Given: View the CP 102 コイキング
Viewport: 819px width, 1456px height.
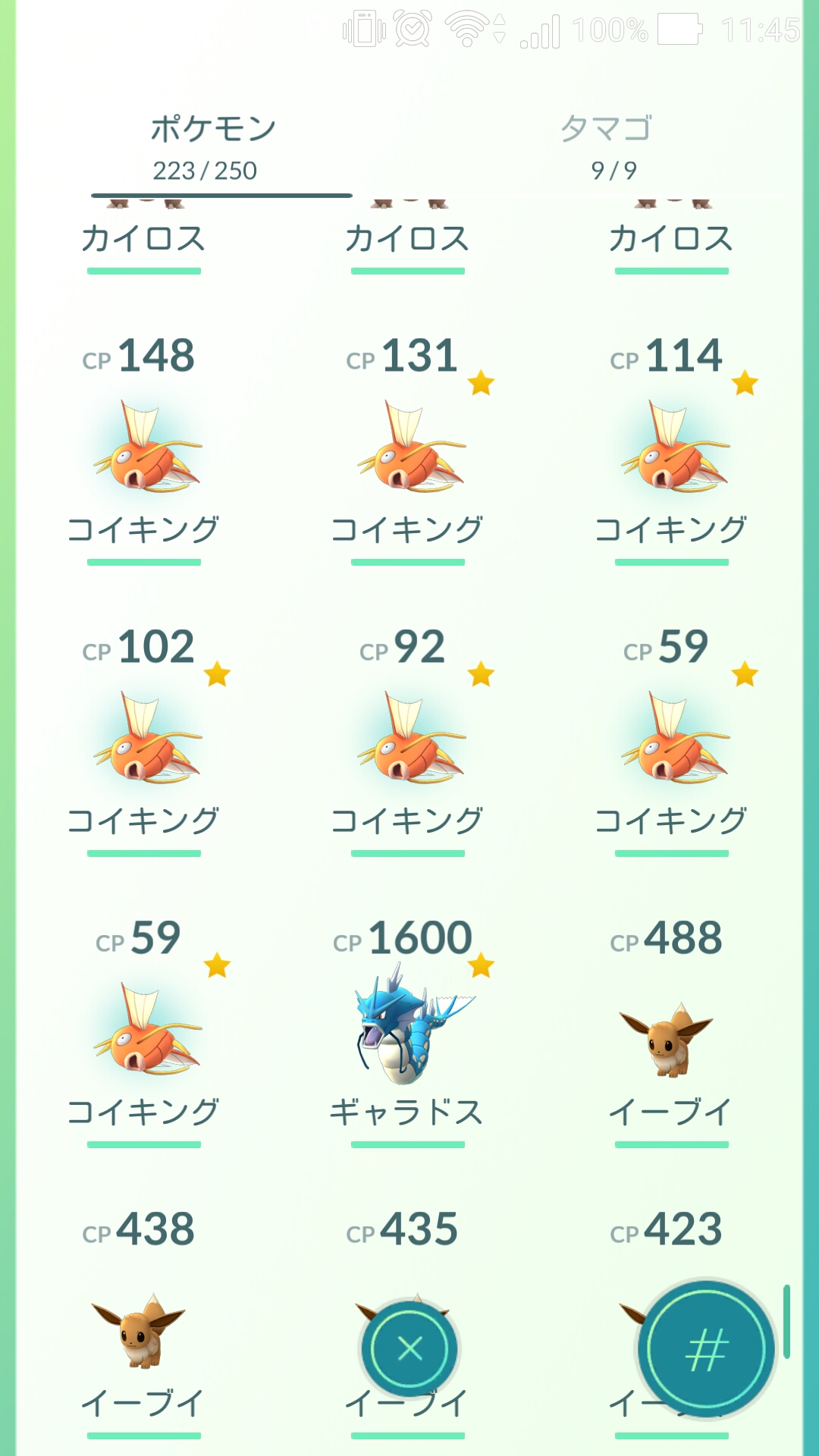Looking at the screenshot, I should [144, 739].
